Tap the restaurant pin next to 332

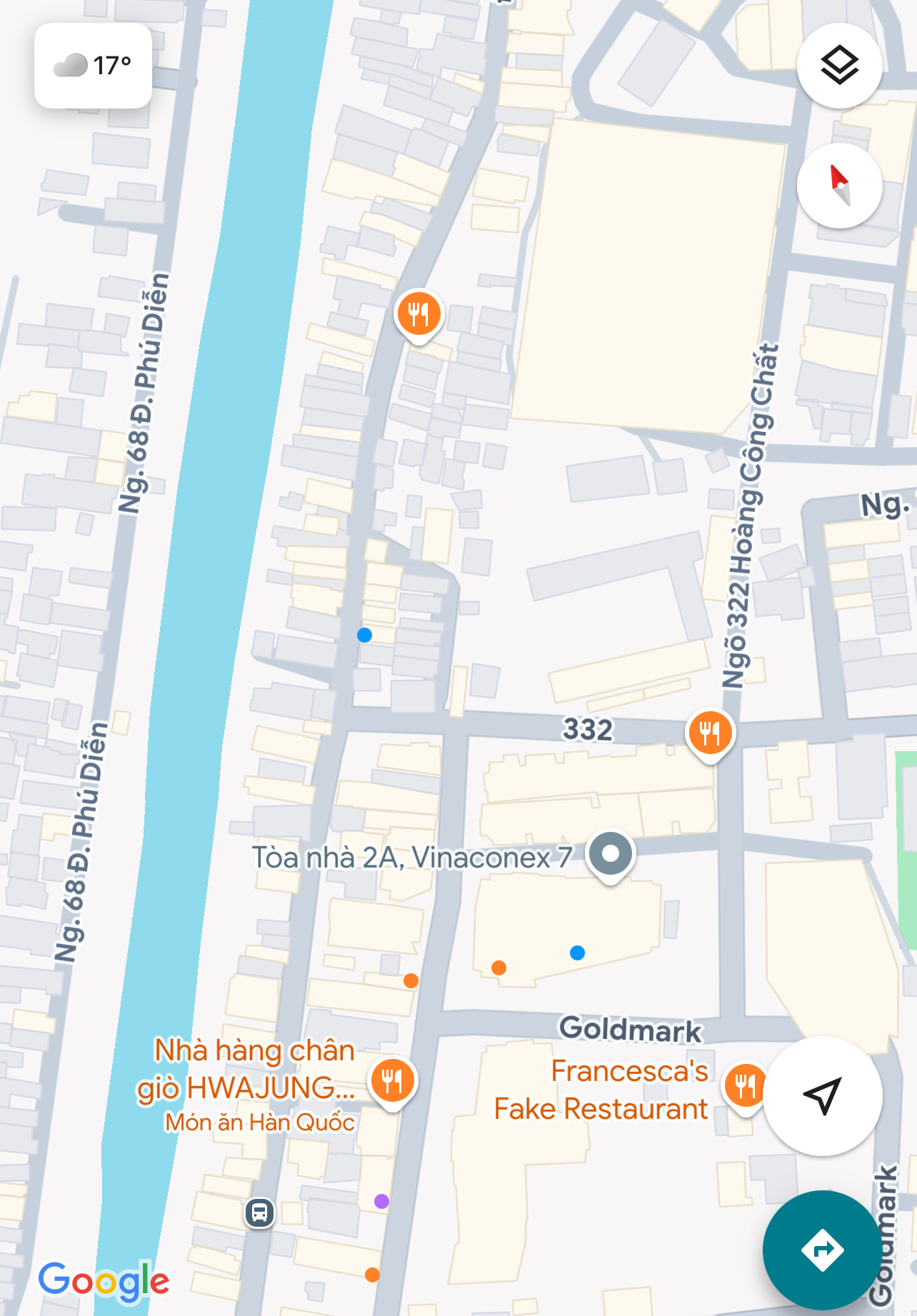(710, 733)
